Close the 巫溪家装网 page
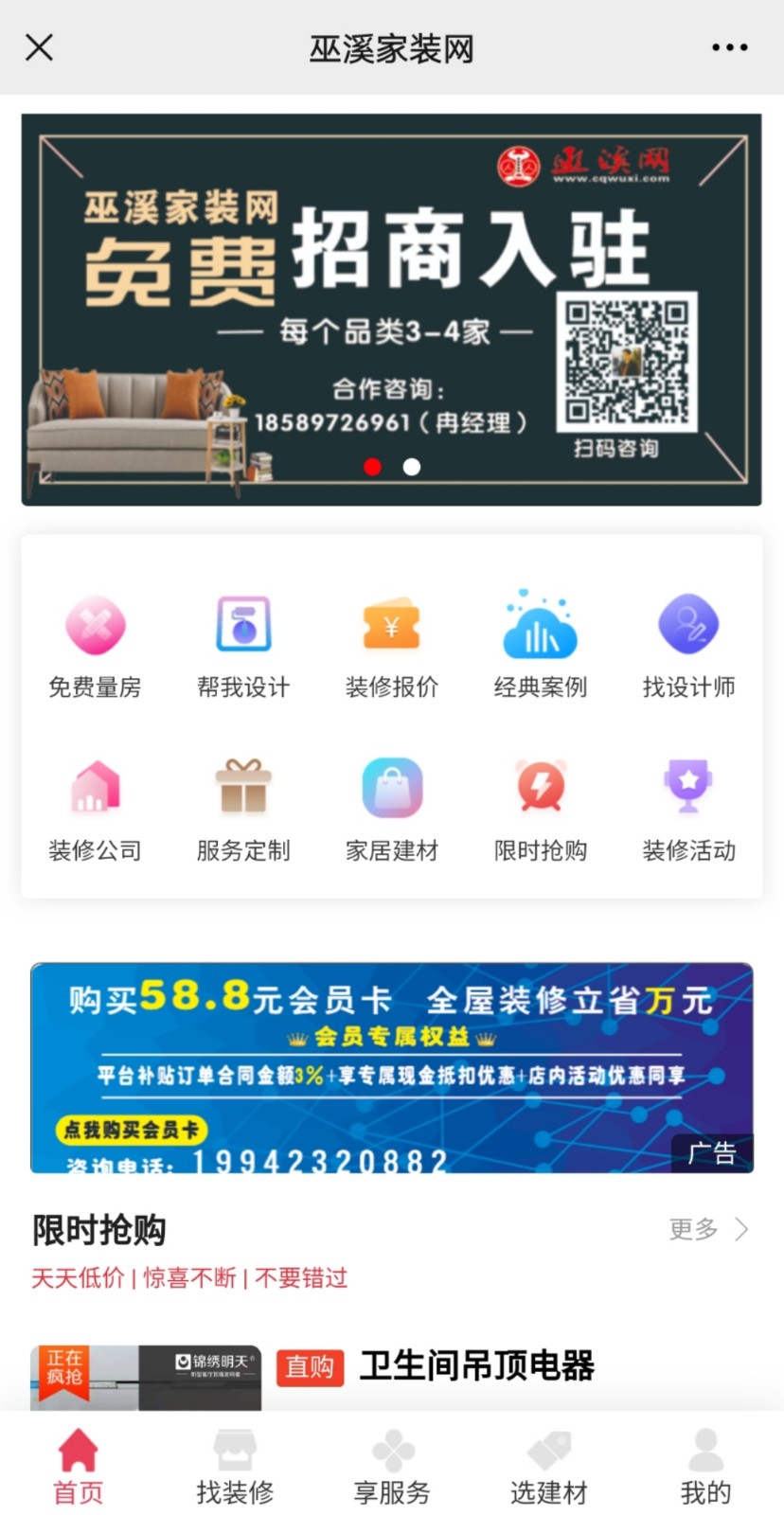The image size is (784, 1515). [x=39, y=47]
